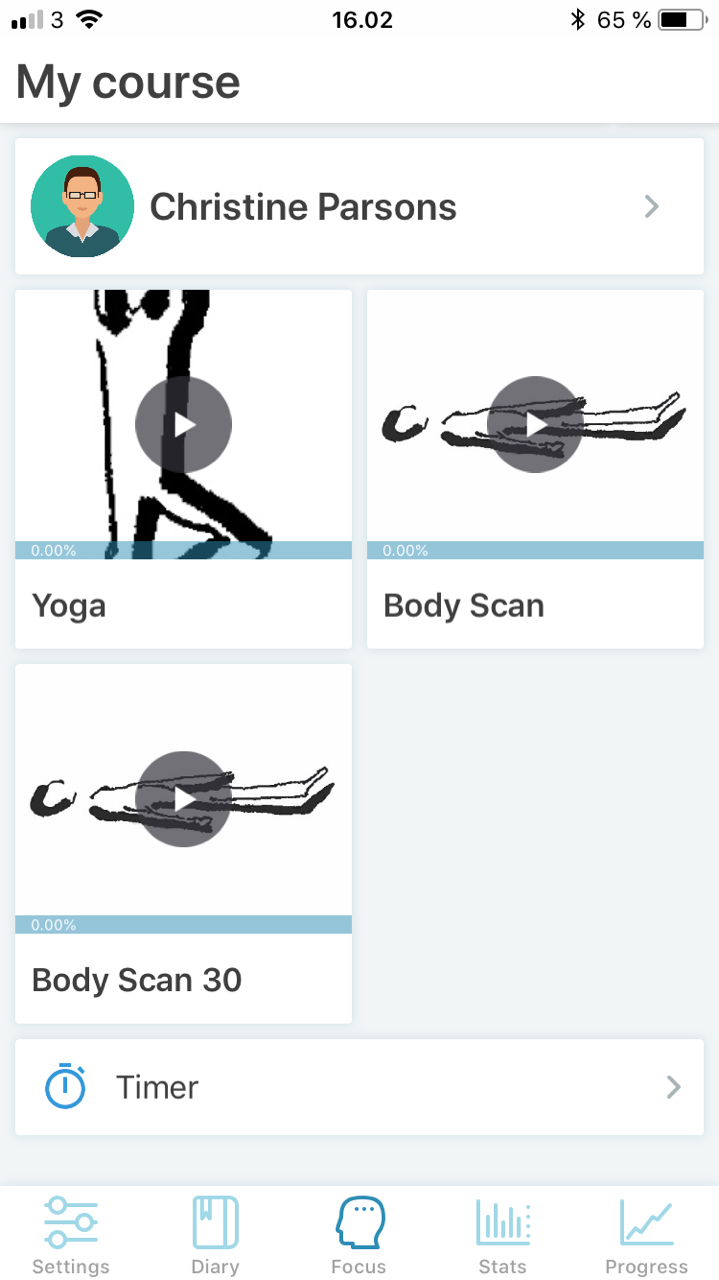The image size is (719, 1280).
Task: Play the Body Scan session
Action: [535, 425]
